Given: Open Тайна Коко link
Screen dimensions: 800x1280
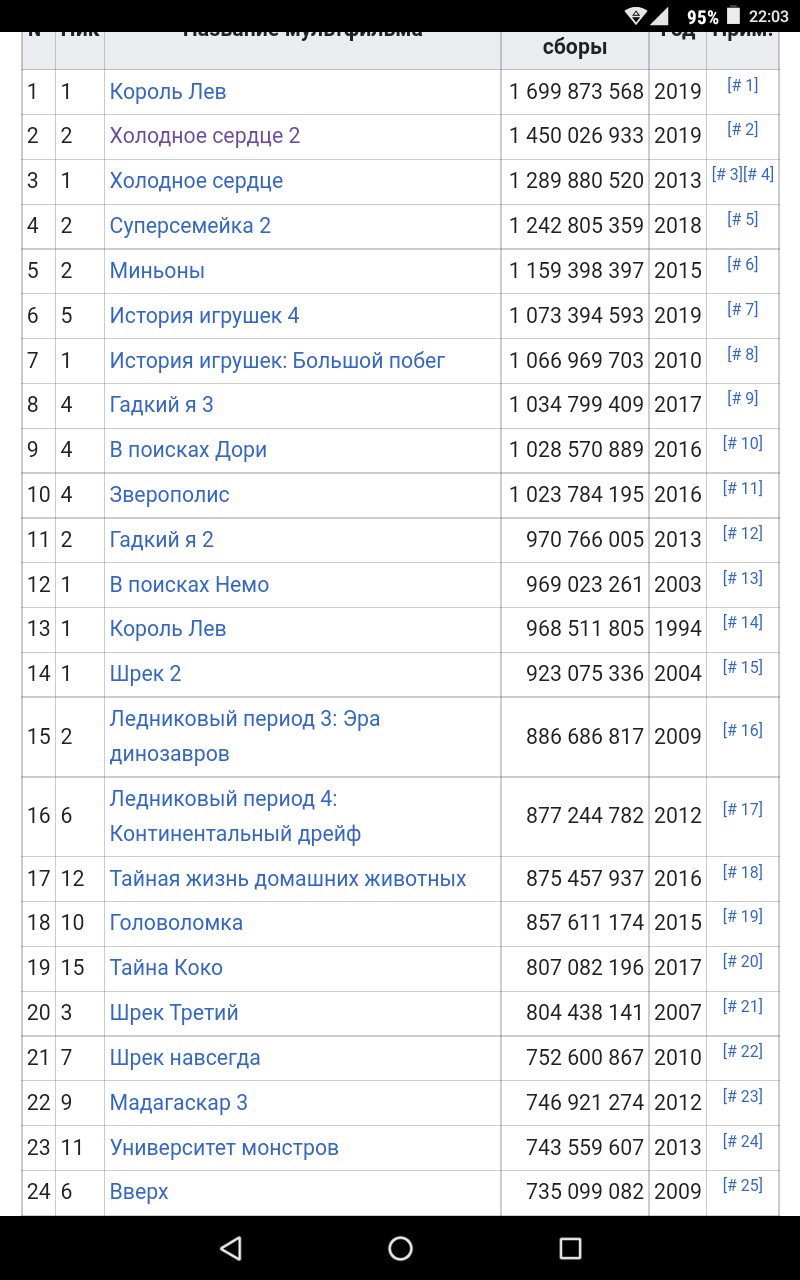Looking at the screenshot, I should [x=166, y=968].
